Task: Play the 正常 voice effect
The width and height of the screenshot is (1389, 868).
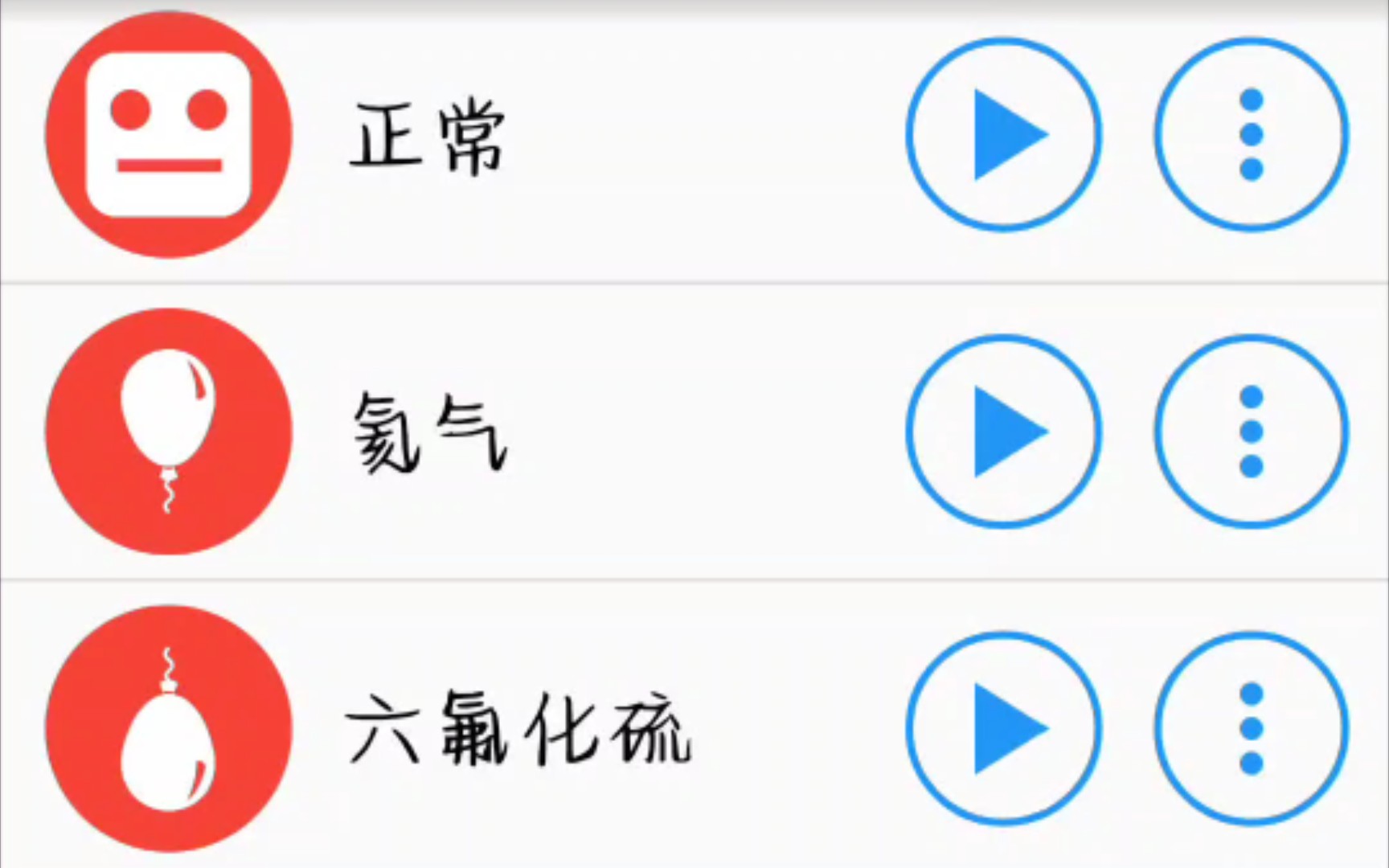Action: (x=1004, y=135)
